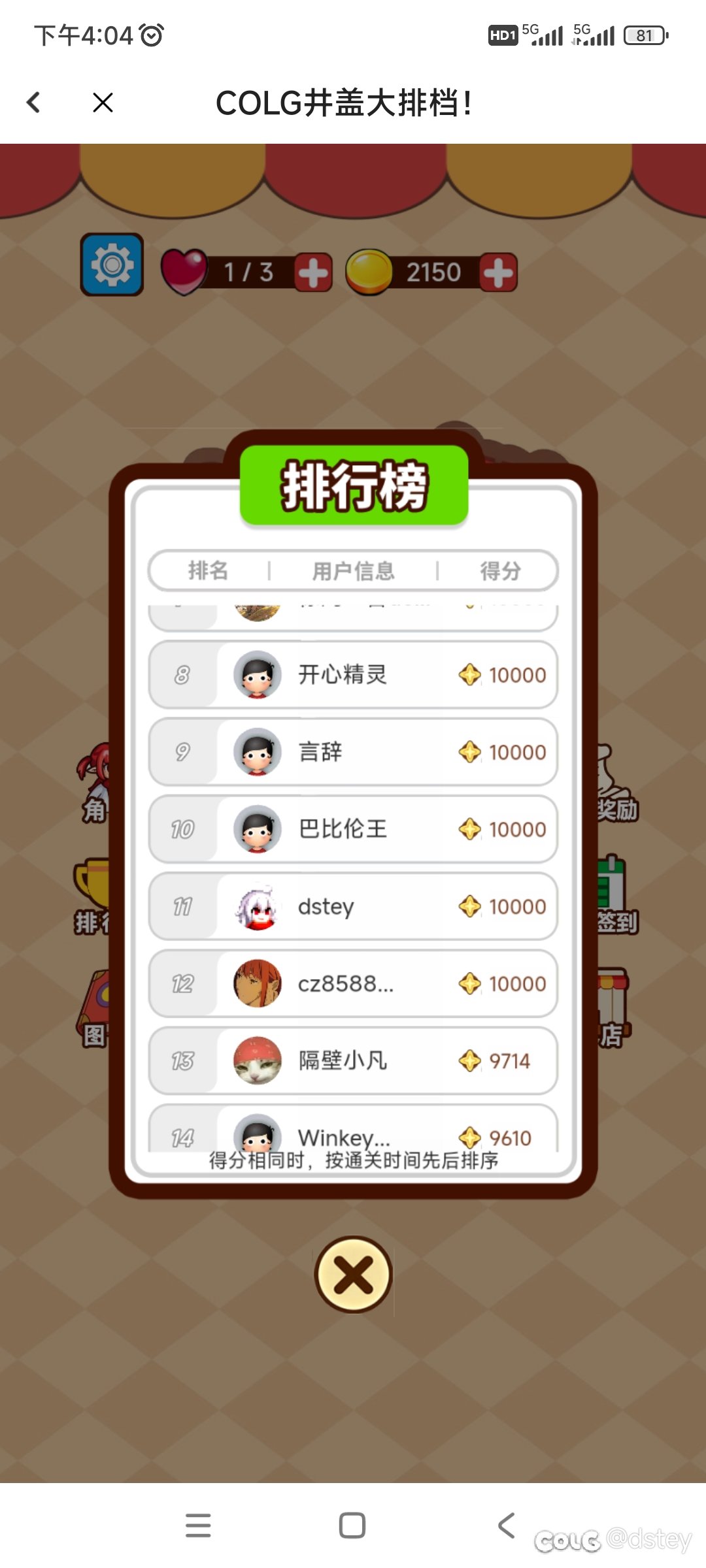Go back using the header arrow

[34, 103]
